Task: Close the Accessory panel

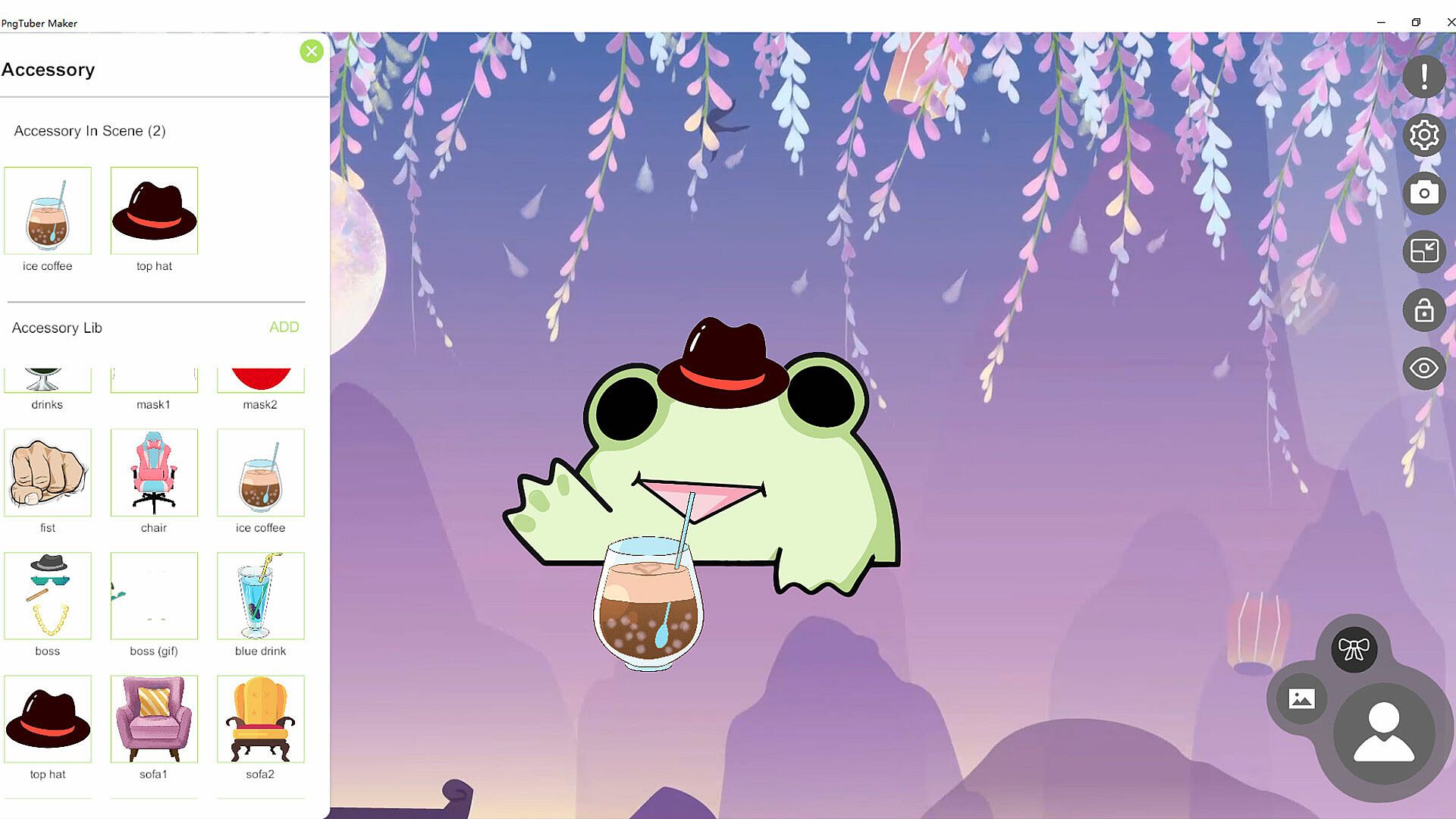Action: 311,52
